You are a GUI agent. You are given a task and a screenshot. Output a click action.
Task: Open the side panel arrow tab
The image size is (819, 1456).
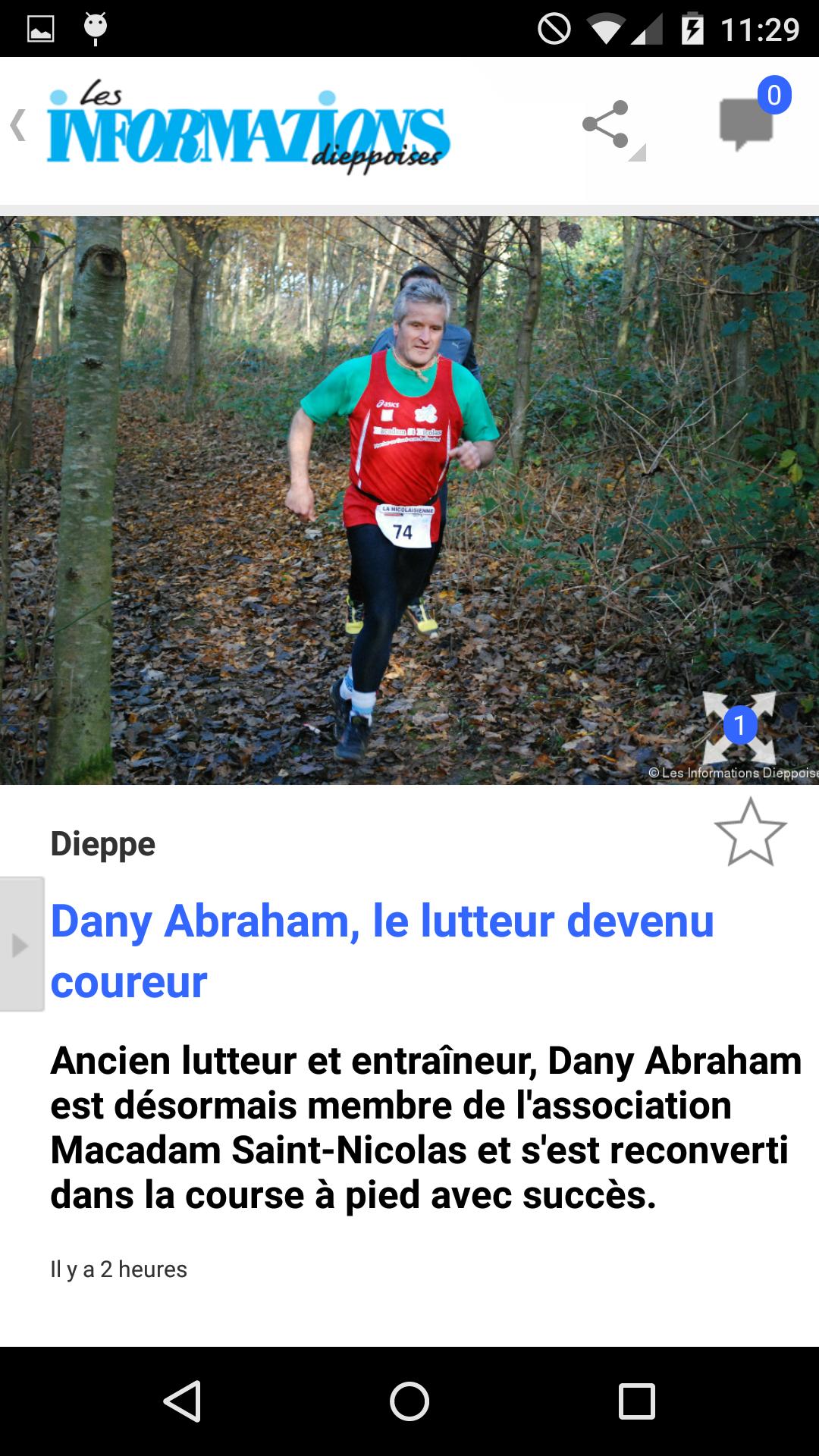pyautogui.click(x=20, y=945)
